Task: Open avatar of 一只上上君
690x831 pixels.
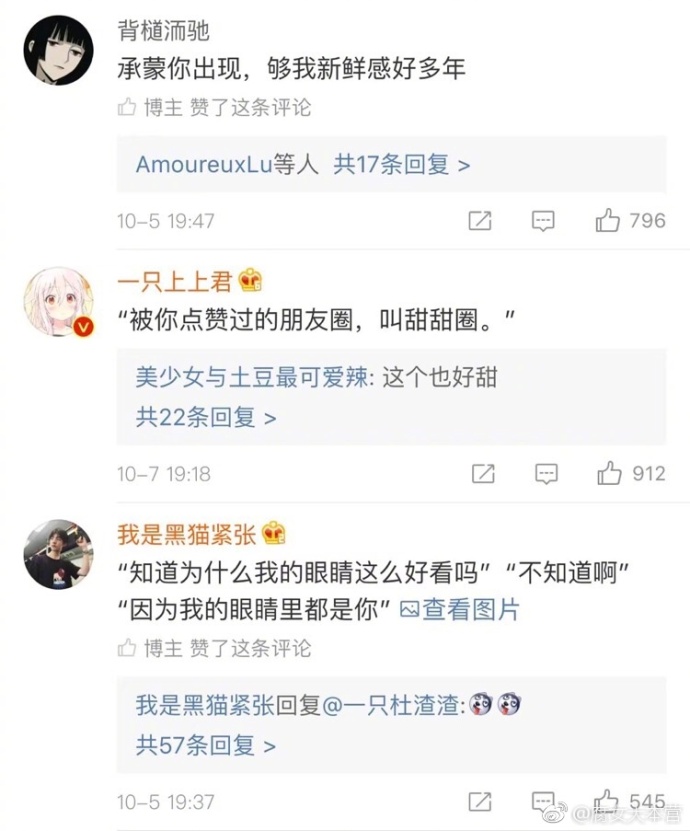Action: coord(58,302)
